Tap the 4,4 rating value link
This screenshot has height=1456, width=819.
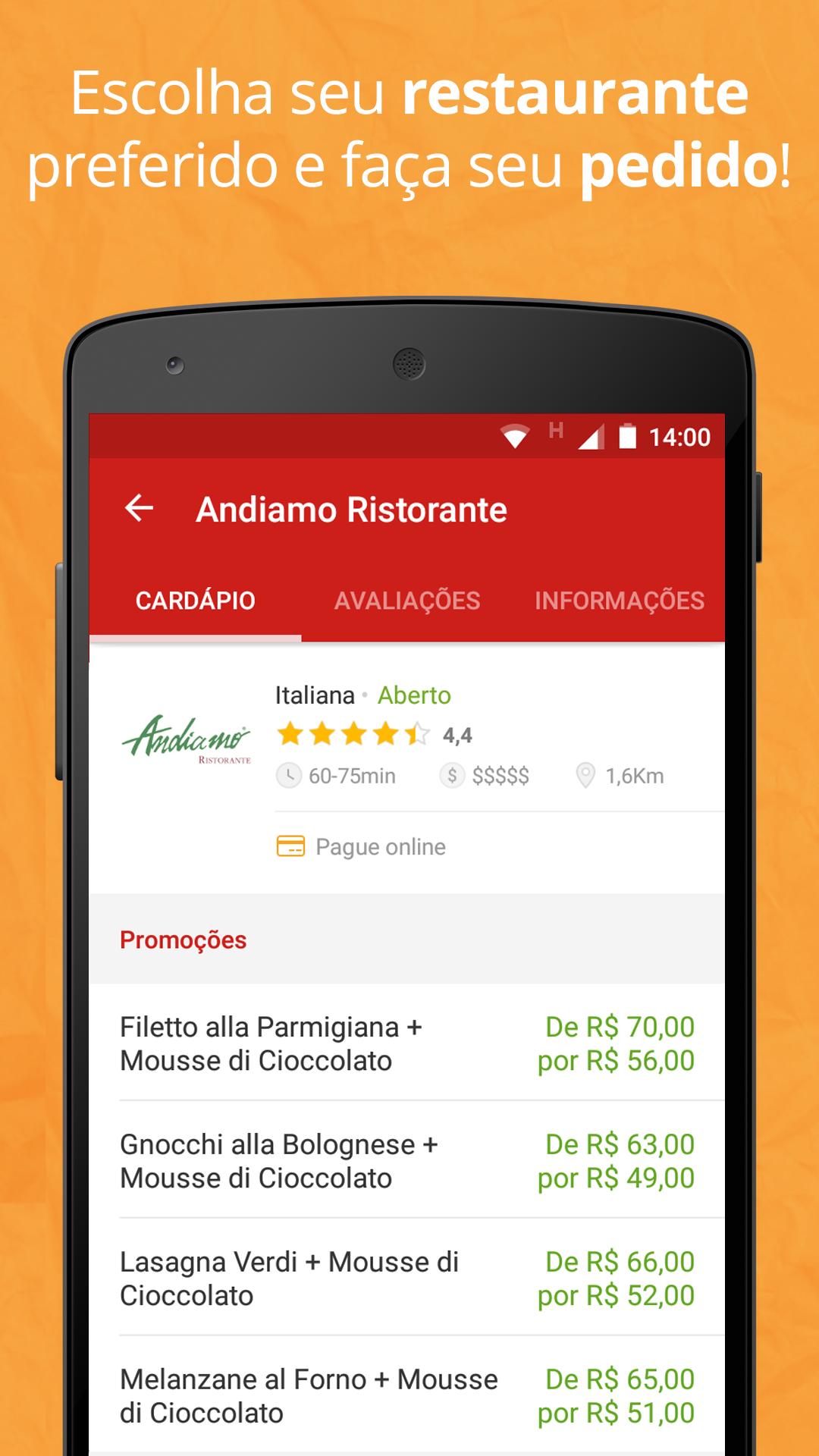click(460, 733)
